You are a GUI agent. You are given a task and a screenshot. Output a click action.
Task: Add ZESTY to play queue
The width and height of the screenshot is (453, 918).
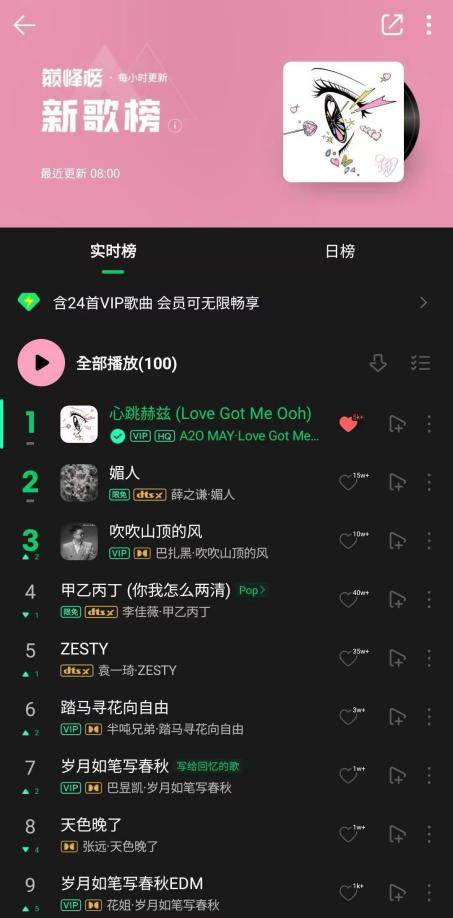click(x=397, y=658)
